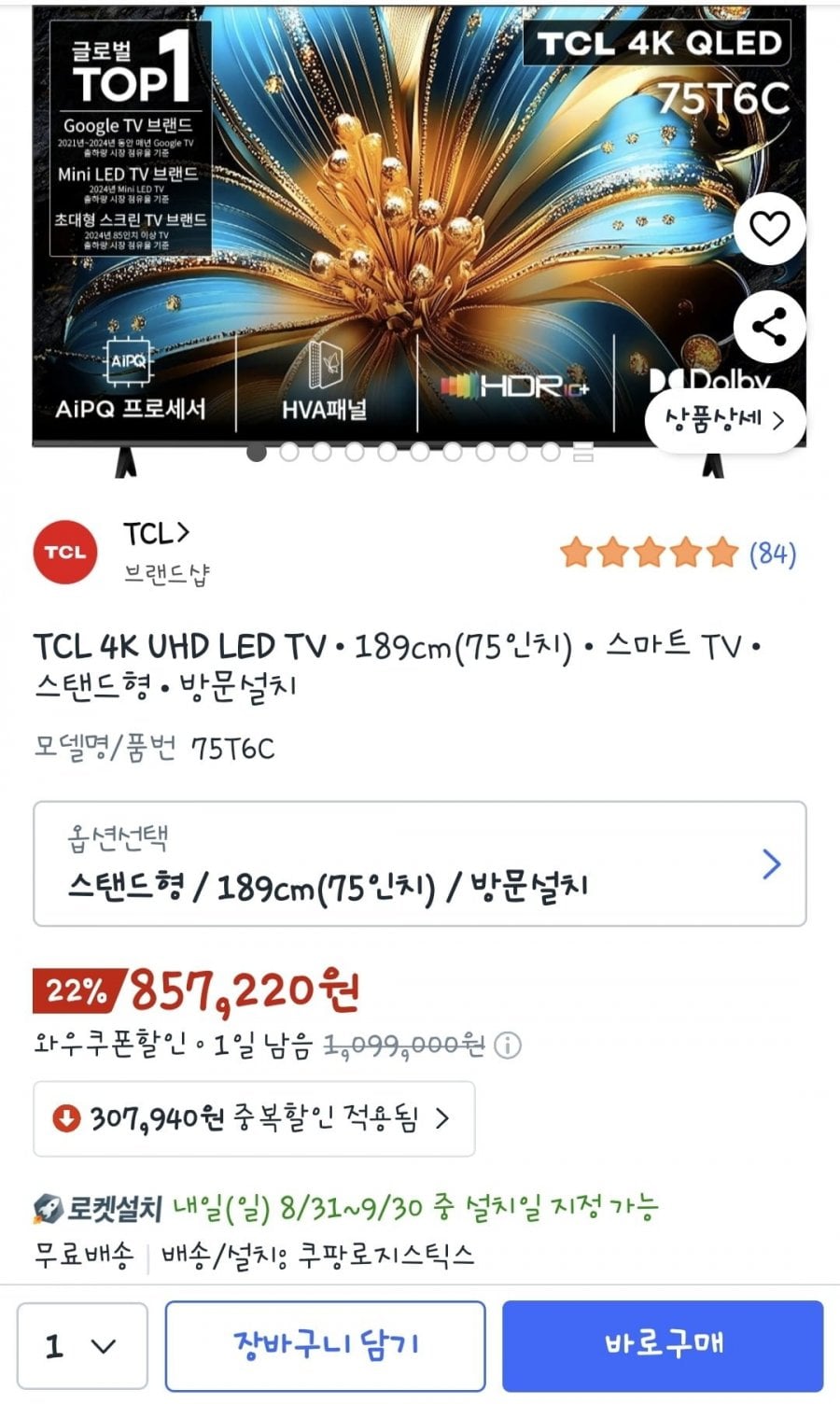Expand the 옵션선택 option selector
This screenshot has height=1404, width=840.
pos(420,863)
